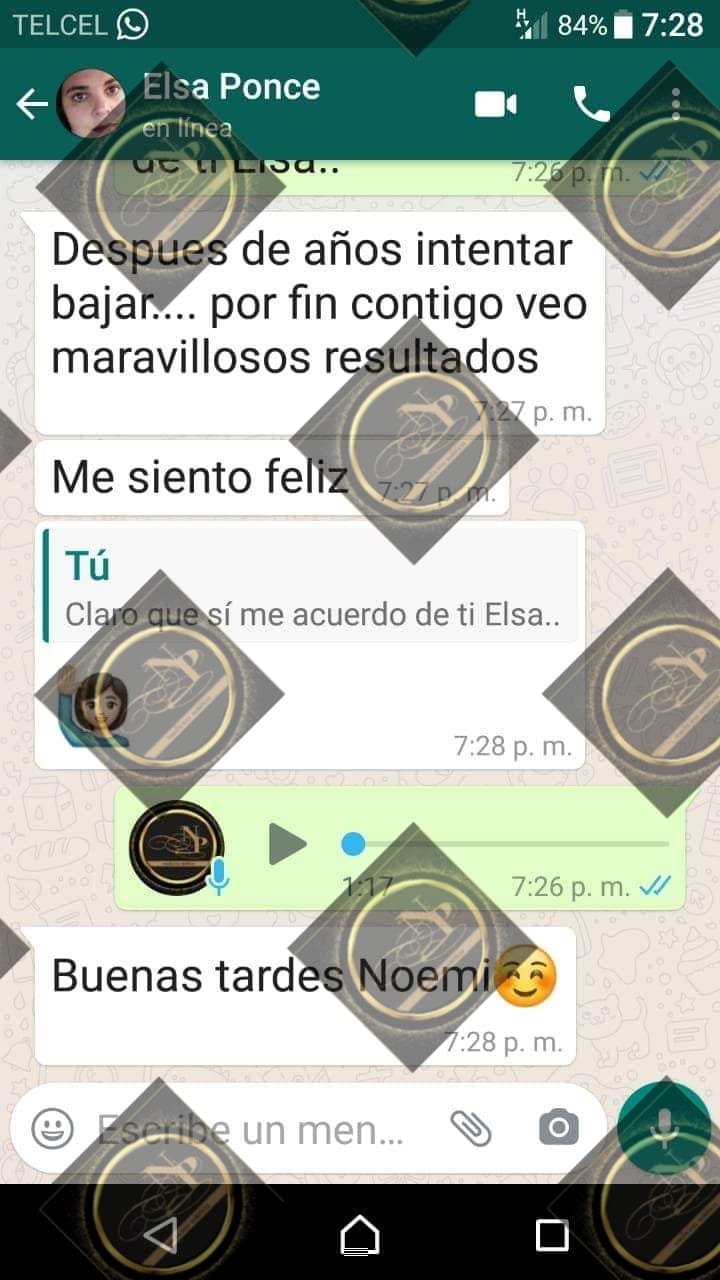This screenshot has width=720, height=1280.
Task: Start a voice call with Elsa Ponce
Action: click(x=591, y=104)
